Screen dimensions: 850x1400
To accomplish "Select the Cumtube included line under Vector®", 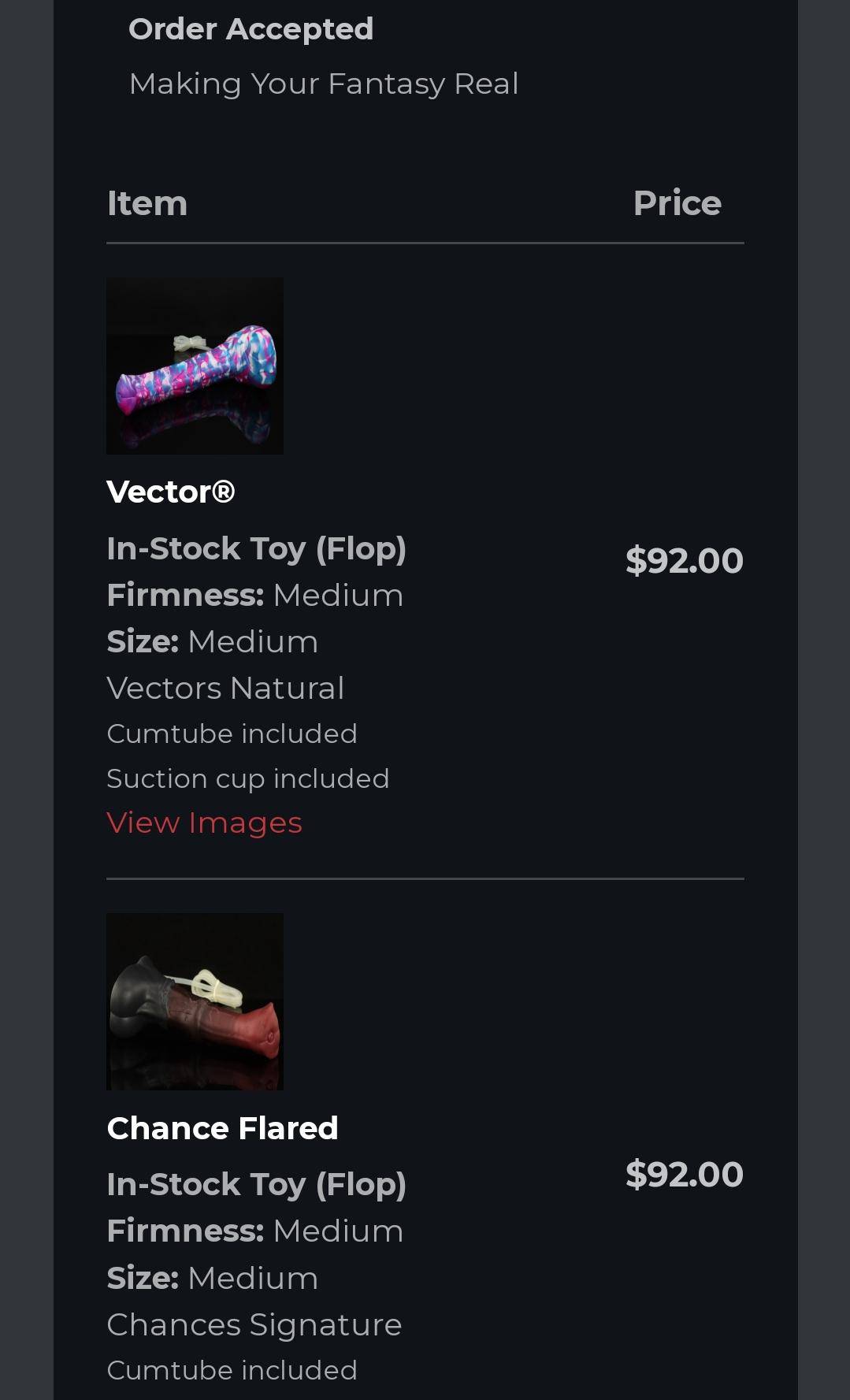I will (232, 733).
